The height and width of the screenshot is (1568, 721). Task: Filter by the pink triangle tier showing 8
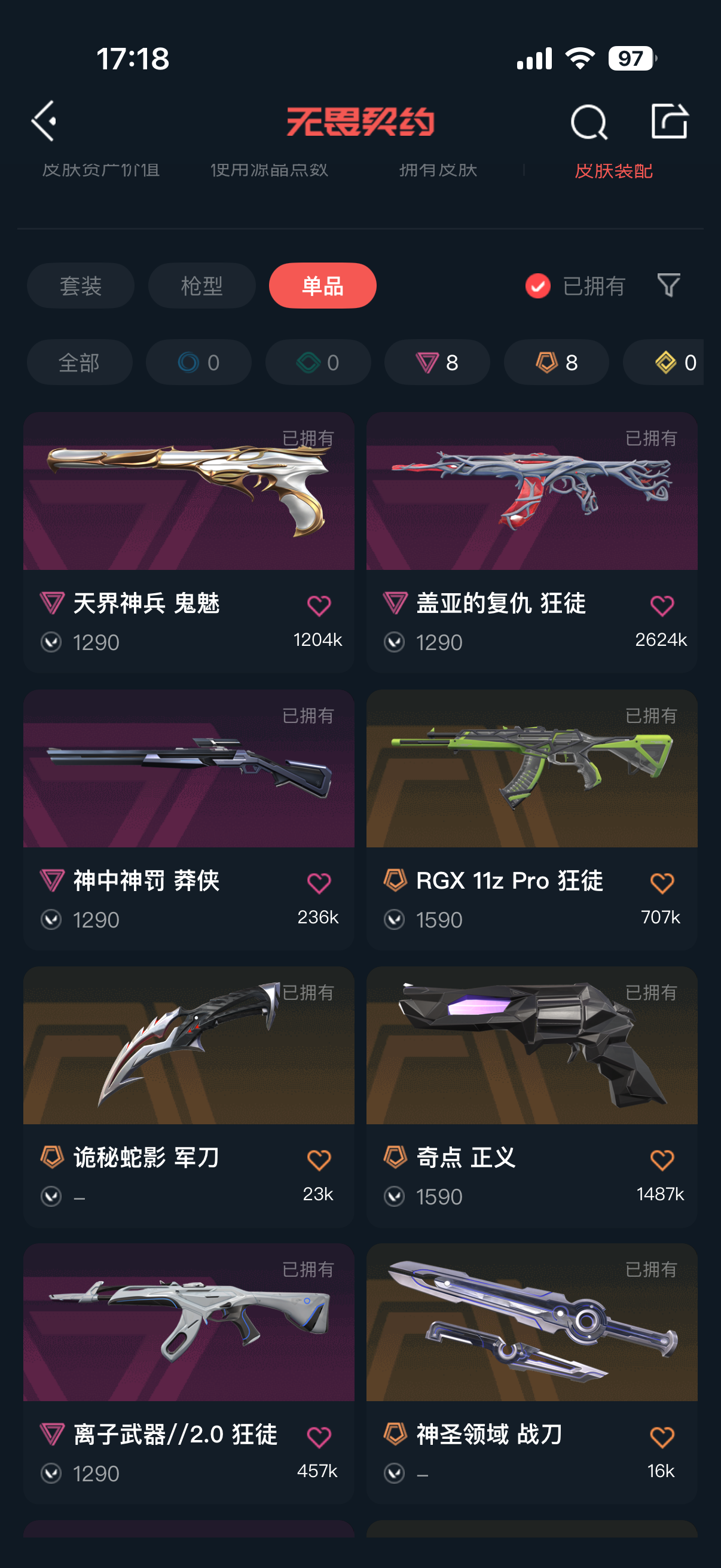tap(437, 362)
